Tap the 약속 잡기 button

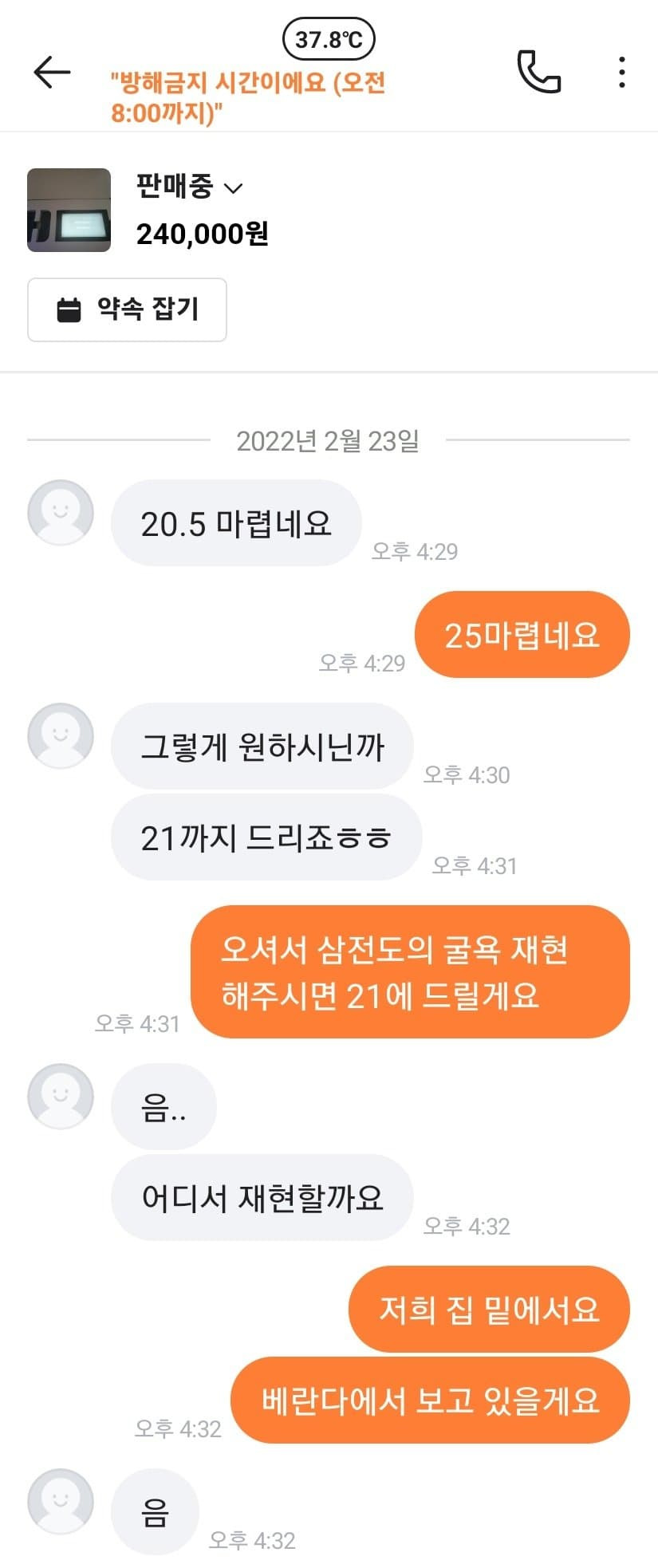[x=127, y=309]
